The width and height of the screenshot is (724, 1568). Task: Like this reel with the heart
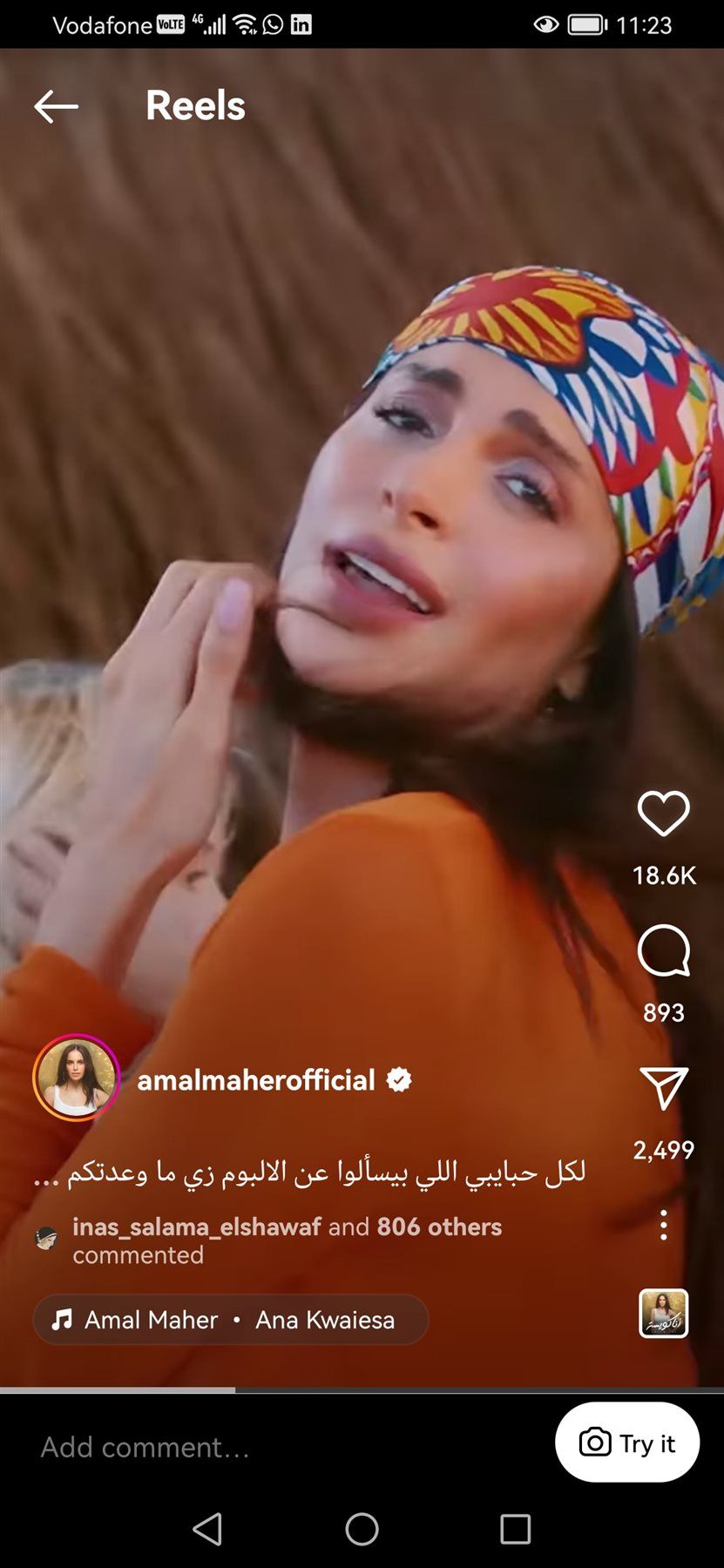coord(663,814)
